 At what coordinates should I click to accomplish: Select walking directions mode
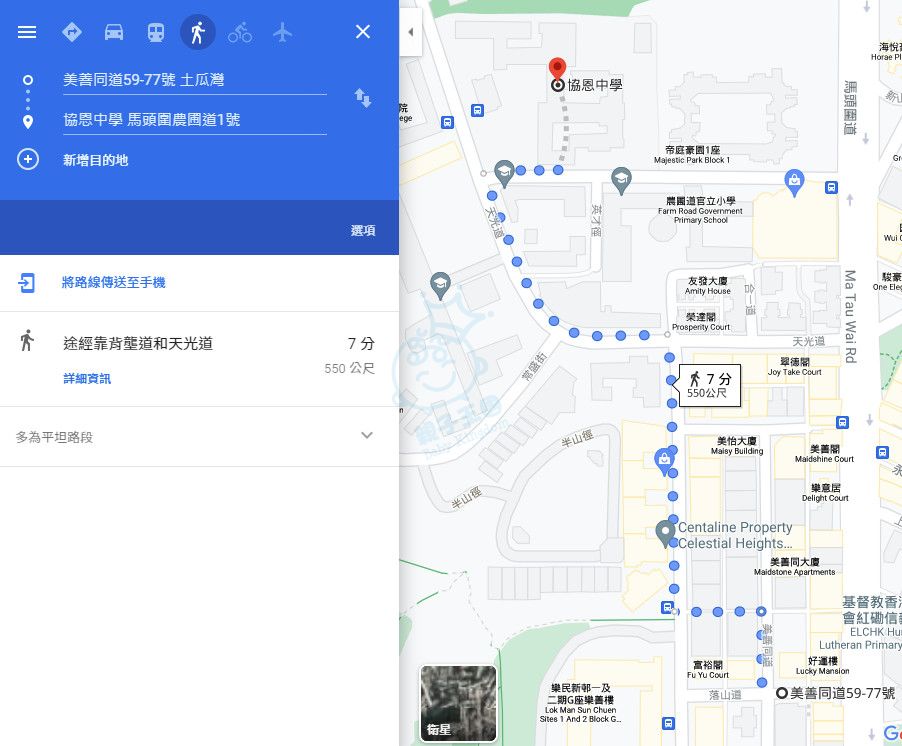click(x=197, y=32)
